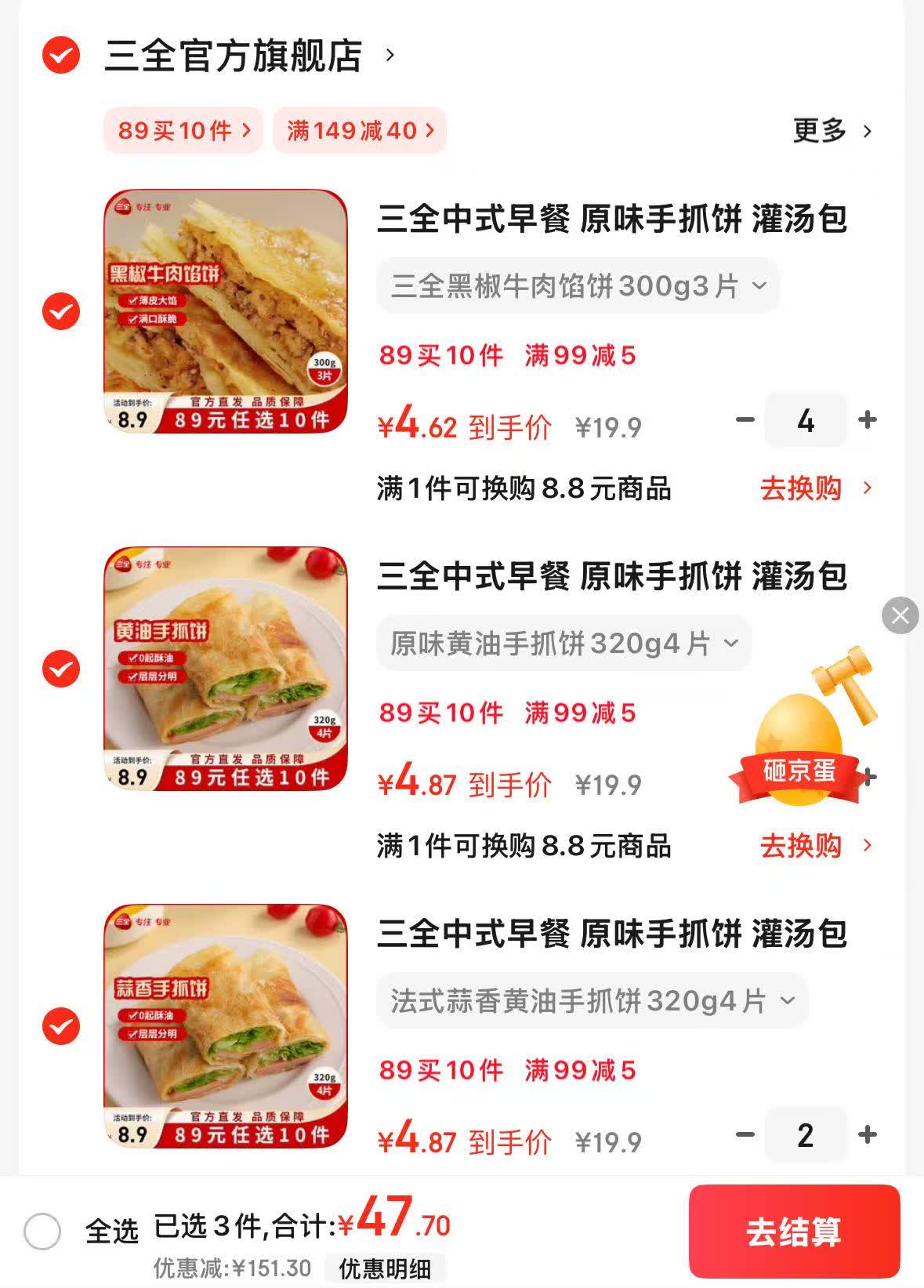The image size is (924, 1288).
Task: Open spec selector 三全黑椒牛肉馅饼300g3片
Action: 578,287
